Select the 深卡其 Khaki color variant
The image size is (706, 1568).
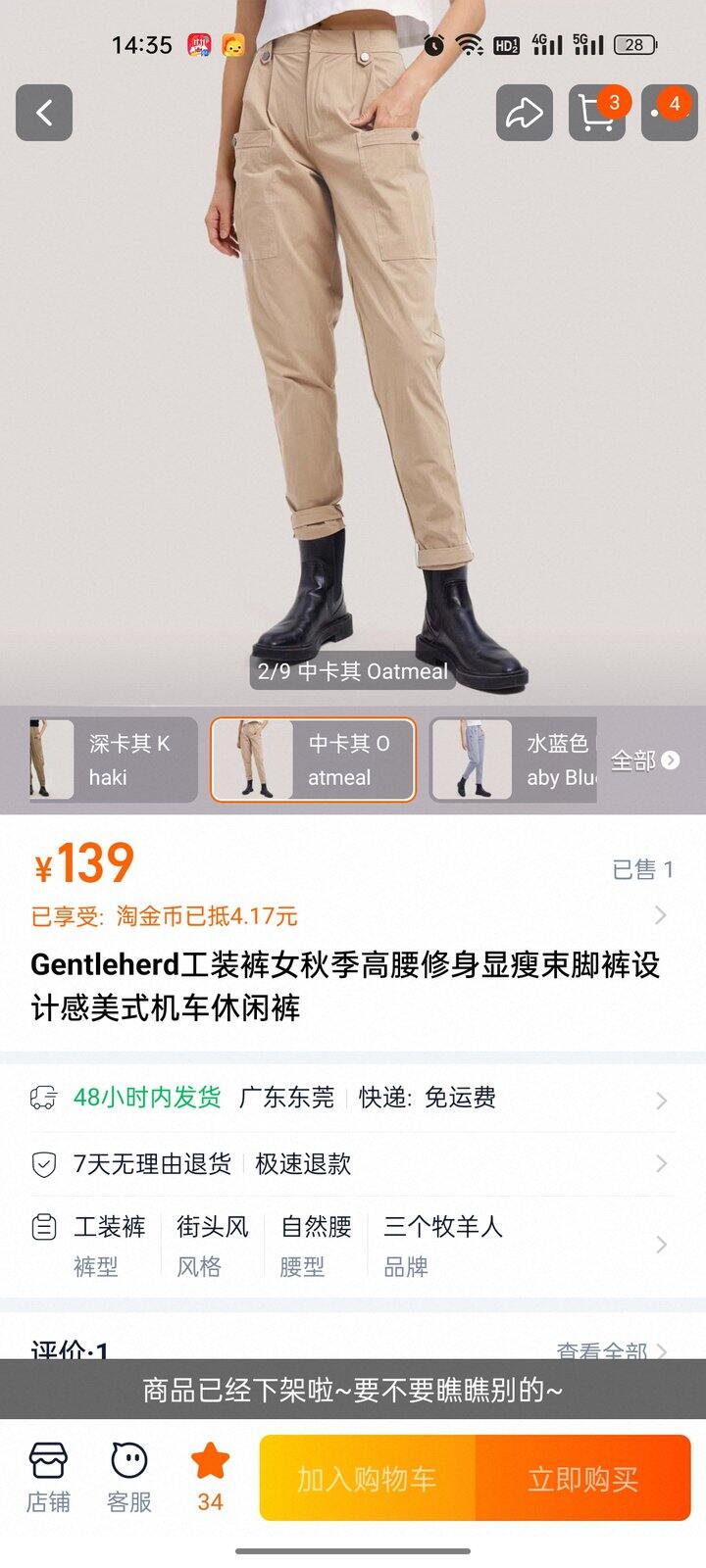click(108, 759)
